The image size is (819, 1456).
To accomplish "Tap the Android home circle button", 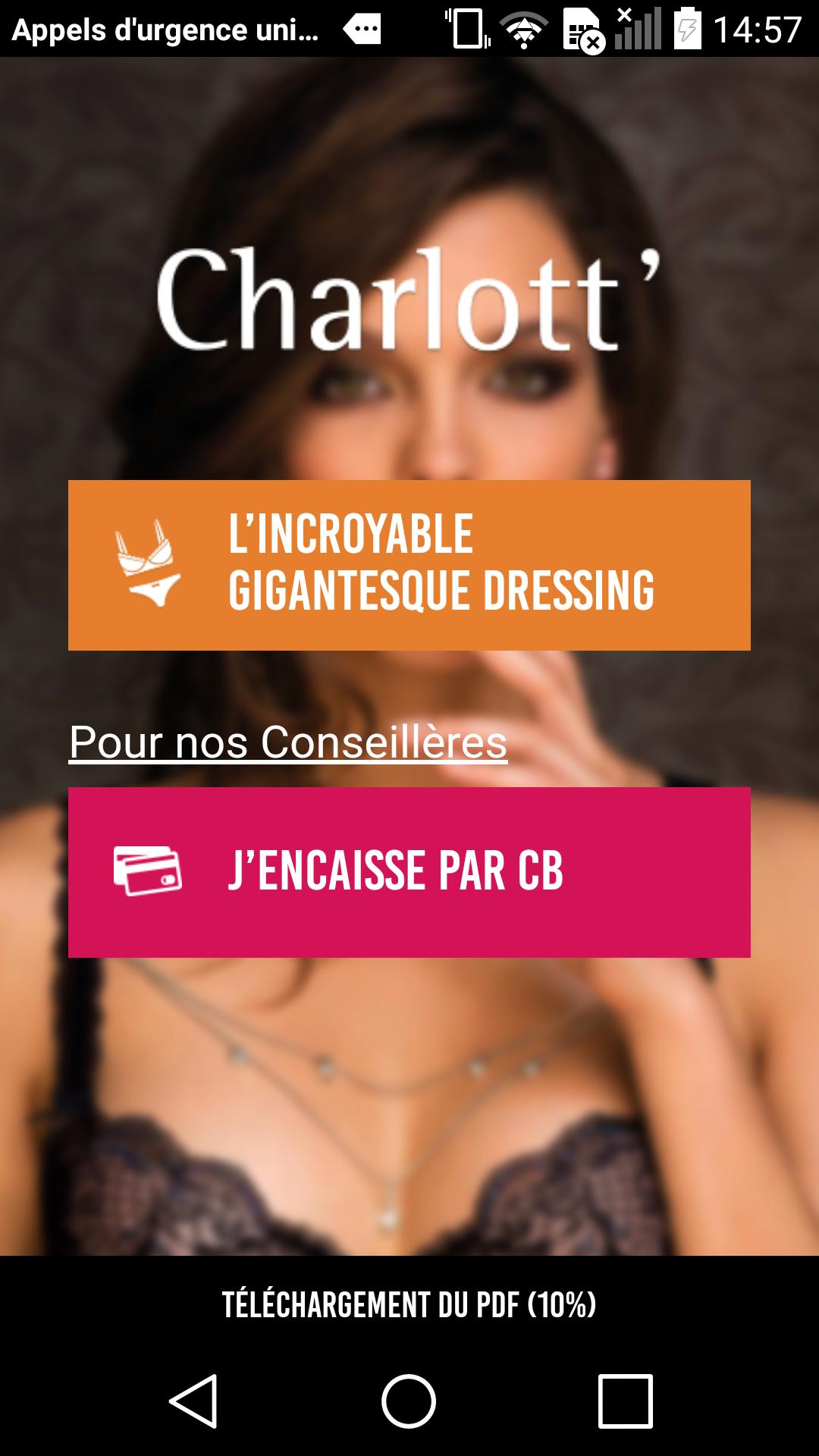I will click(409, 1399).
